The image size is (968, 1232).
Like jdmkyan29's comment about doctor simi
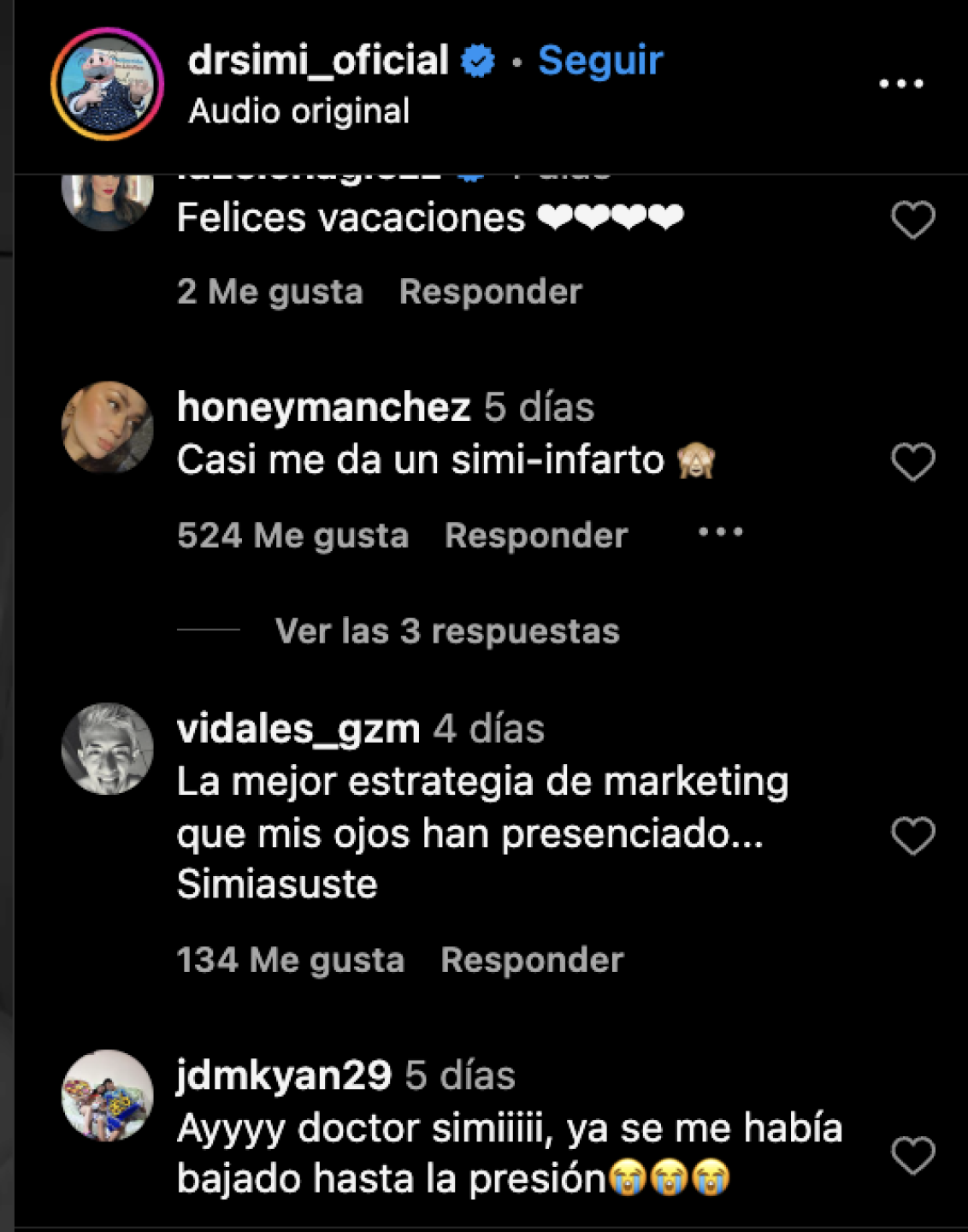pos(912,1156)
